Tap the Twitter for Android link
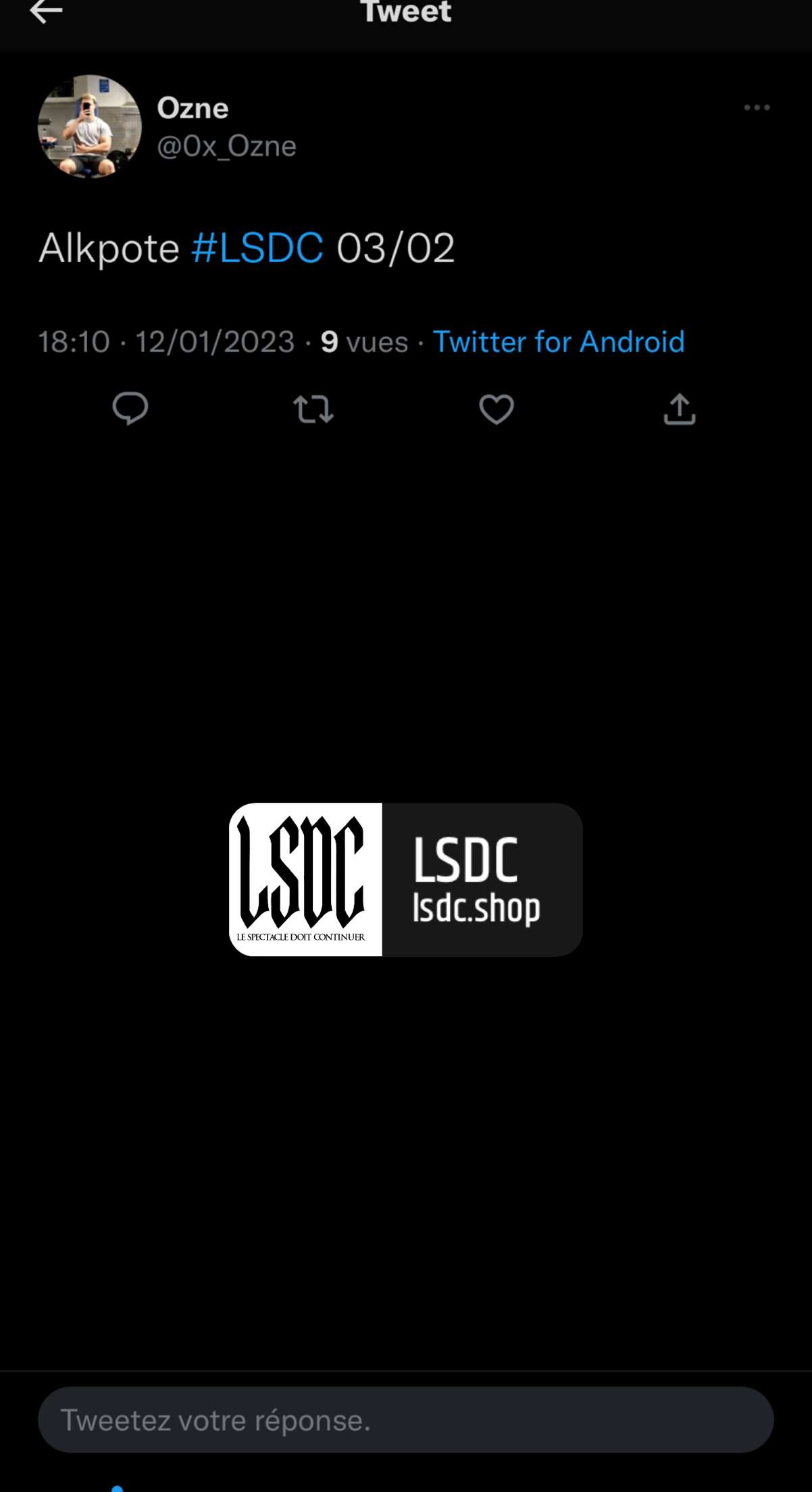The height and width of the screenshot is (1492, 812). tap(559, 342)
